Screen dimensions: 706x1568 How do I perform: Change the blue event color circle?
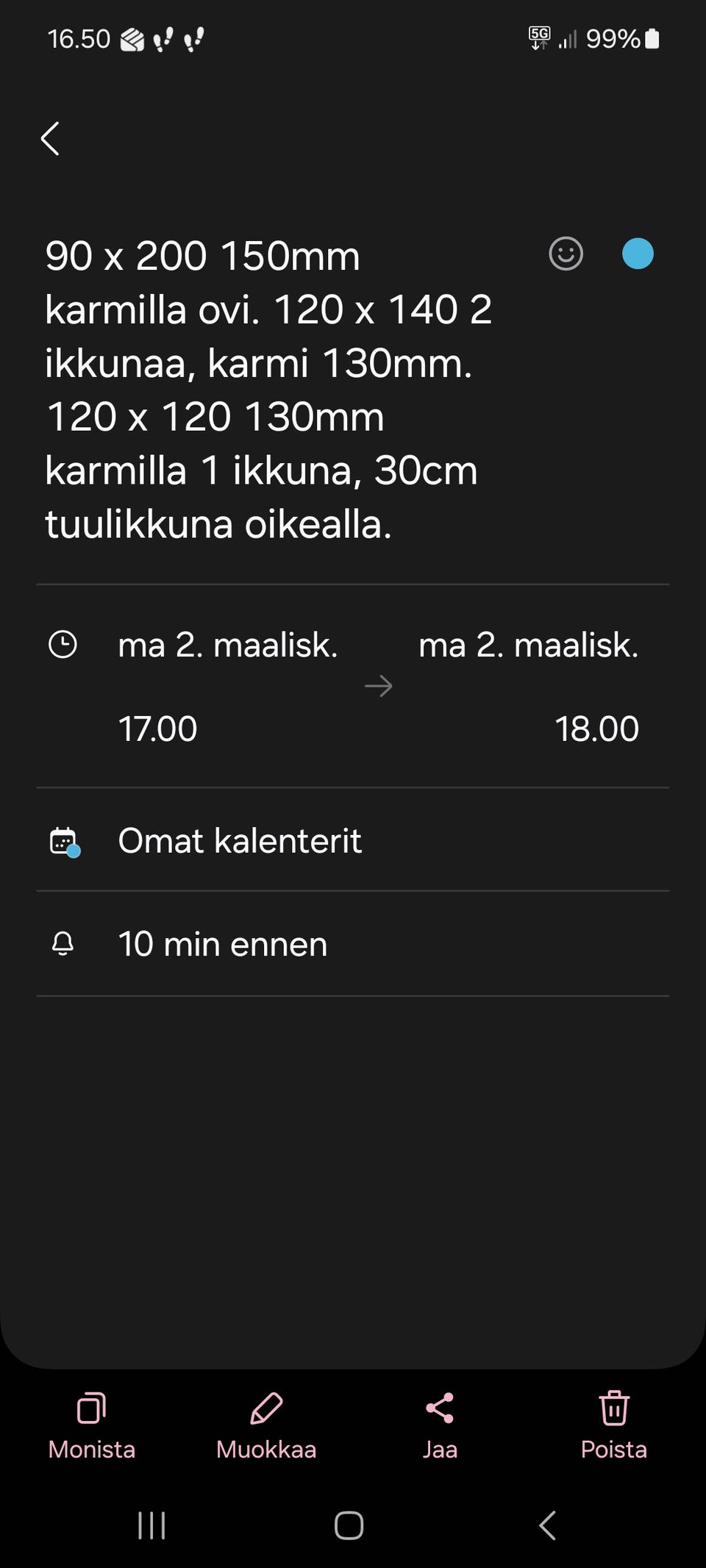click(638, 254)
